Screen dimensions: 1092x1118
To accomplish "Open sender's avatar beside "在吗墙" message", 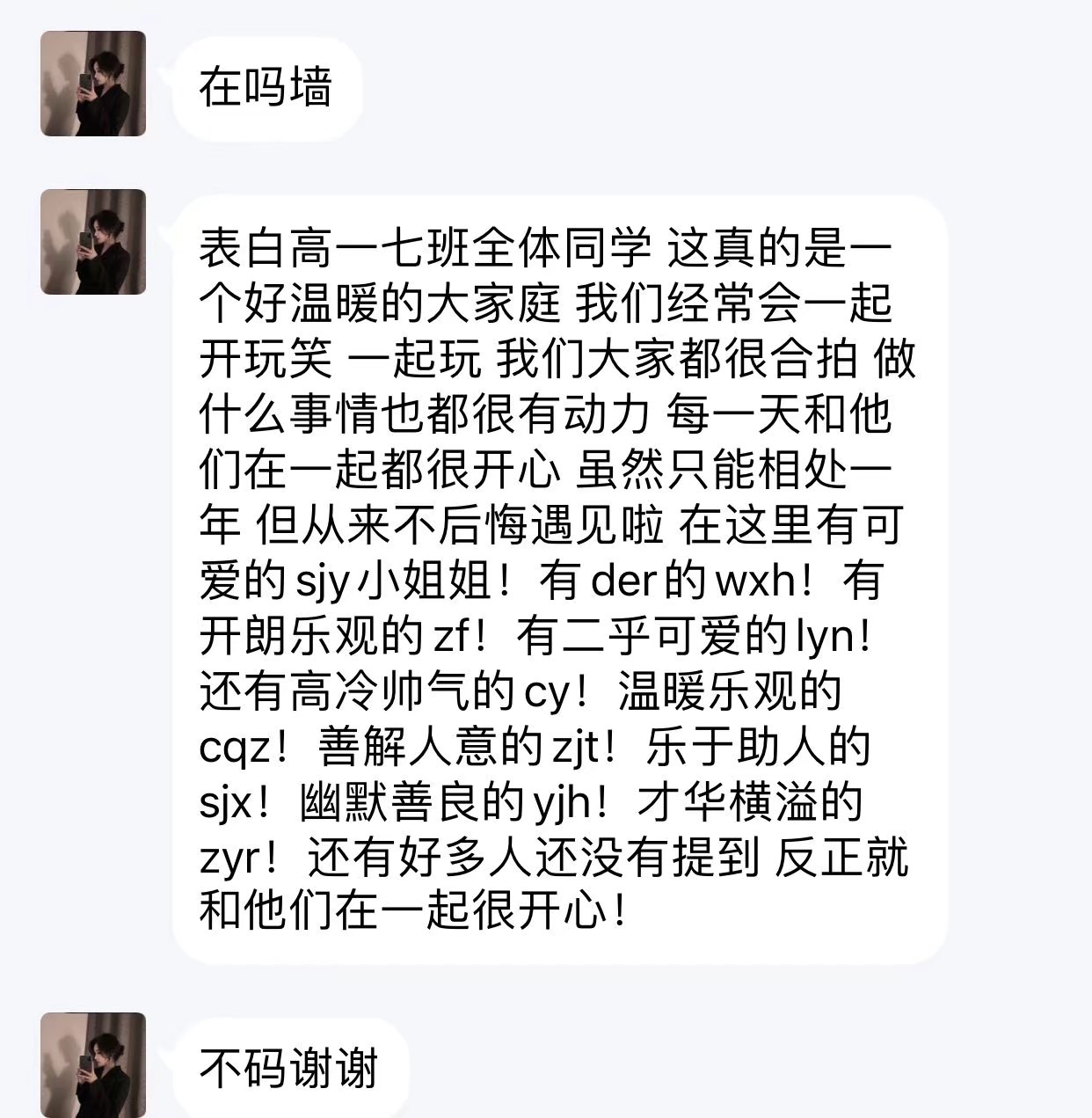I will pos(93,84).
